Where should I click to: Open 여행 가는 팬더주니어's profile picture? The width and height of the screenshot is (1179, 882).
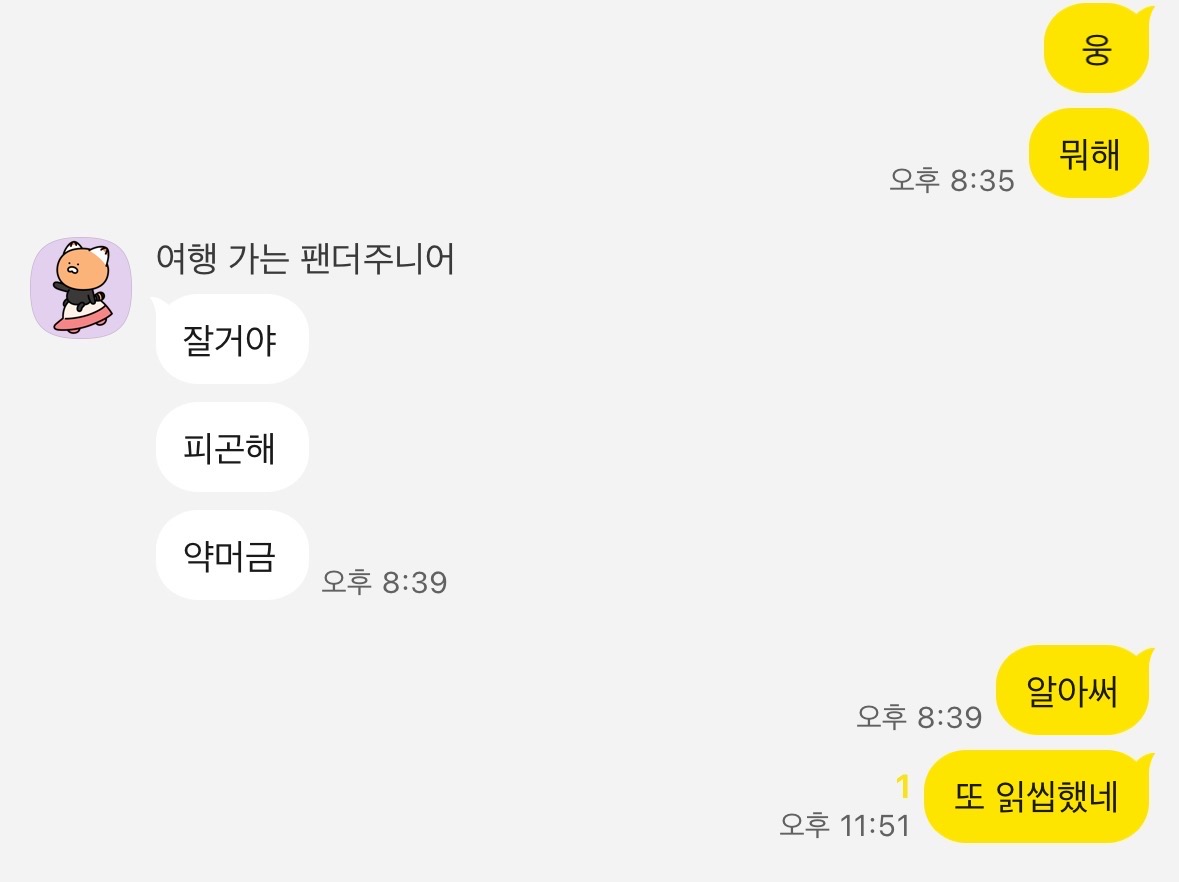coord(81,288)
